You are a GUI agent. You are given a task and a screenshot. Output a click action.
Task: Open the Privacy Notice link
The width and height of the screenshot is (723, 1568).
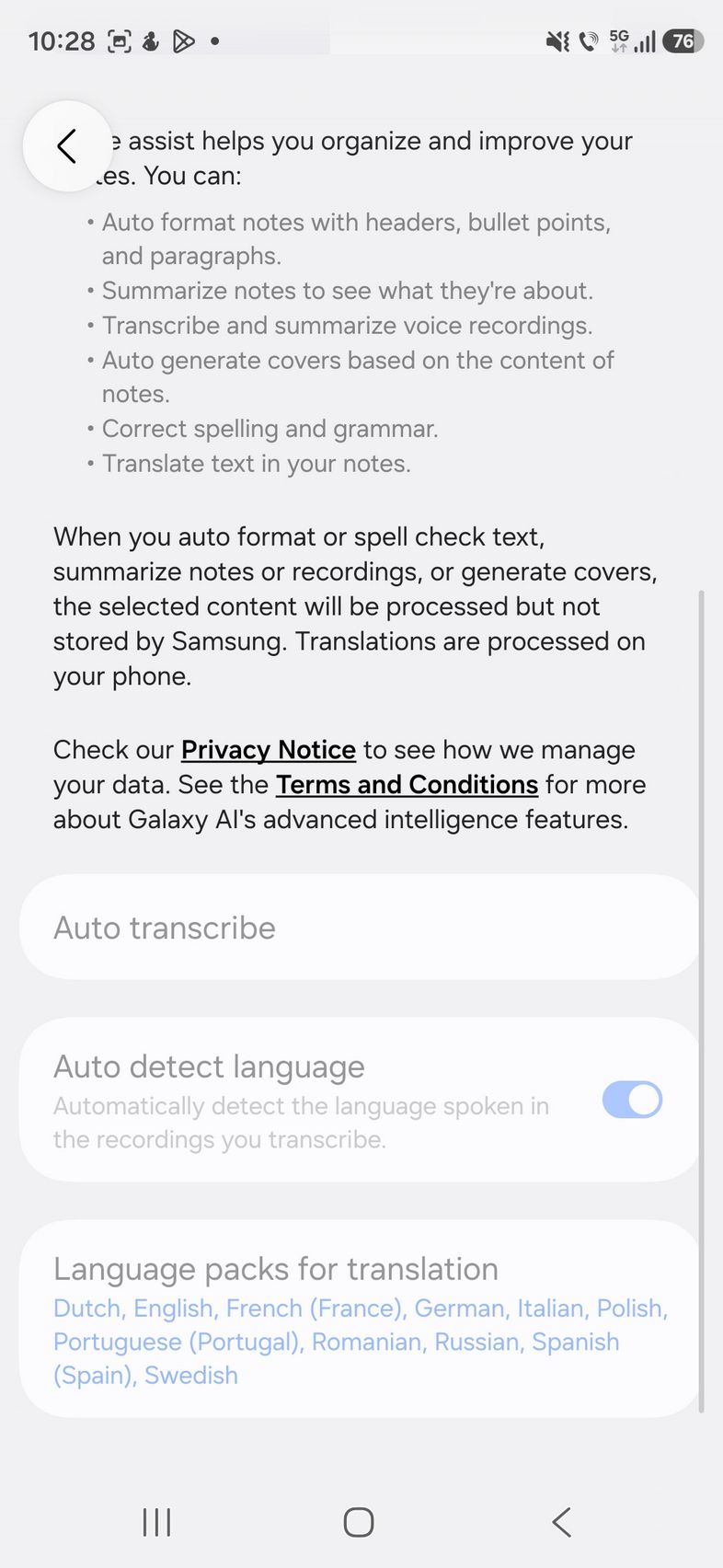268,750
